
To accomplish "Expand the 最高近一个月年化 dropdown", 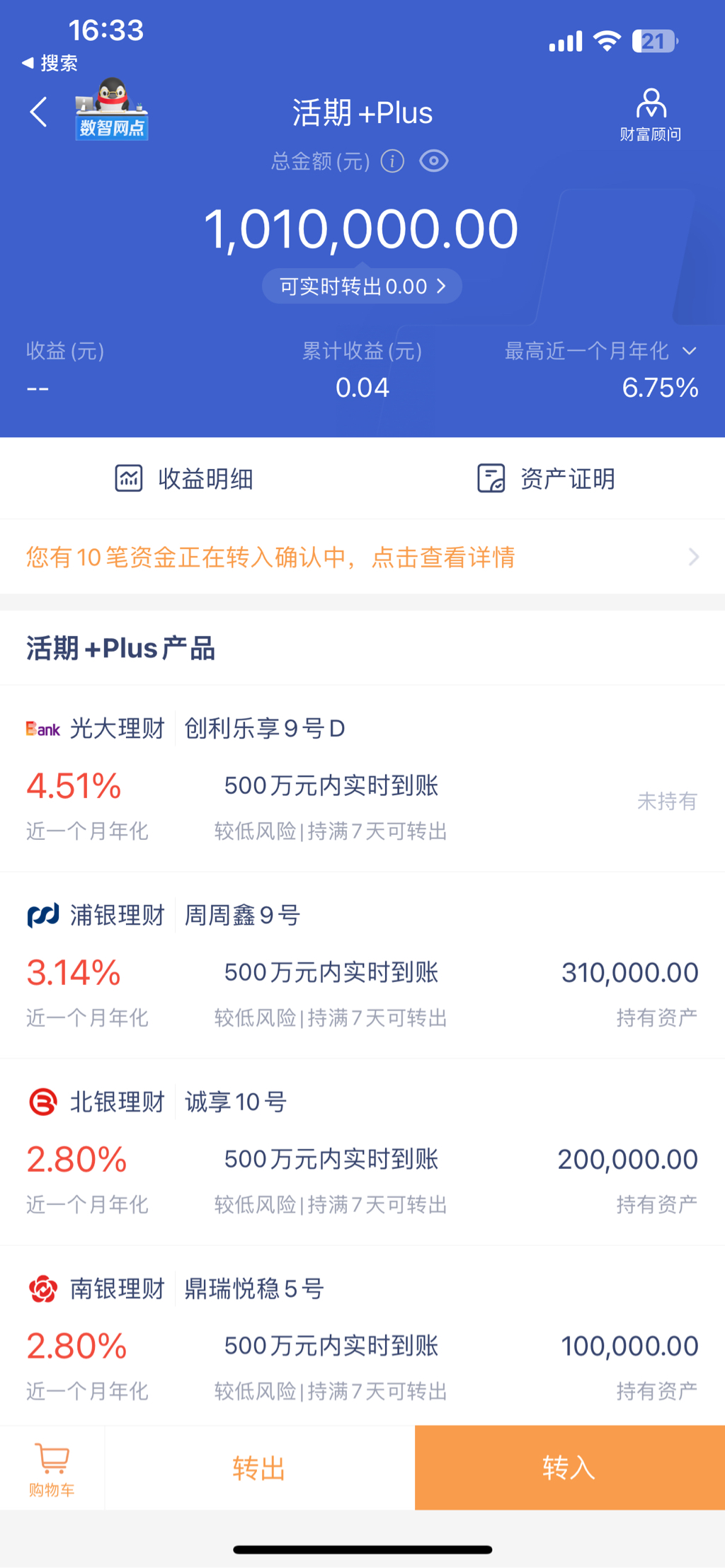I will (689, 351).
